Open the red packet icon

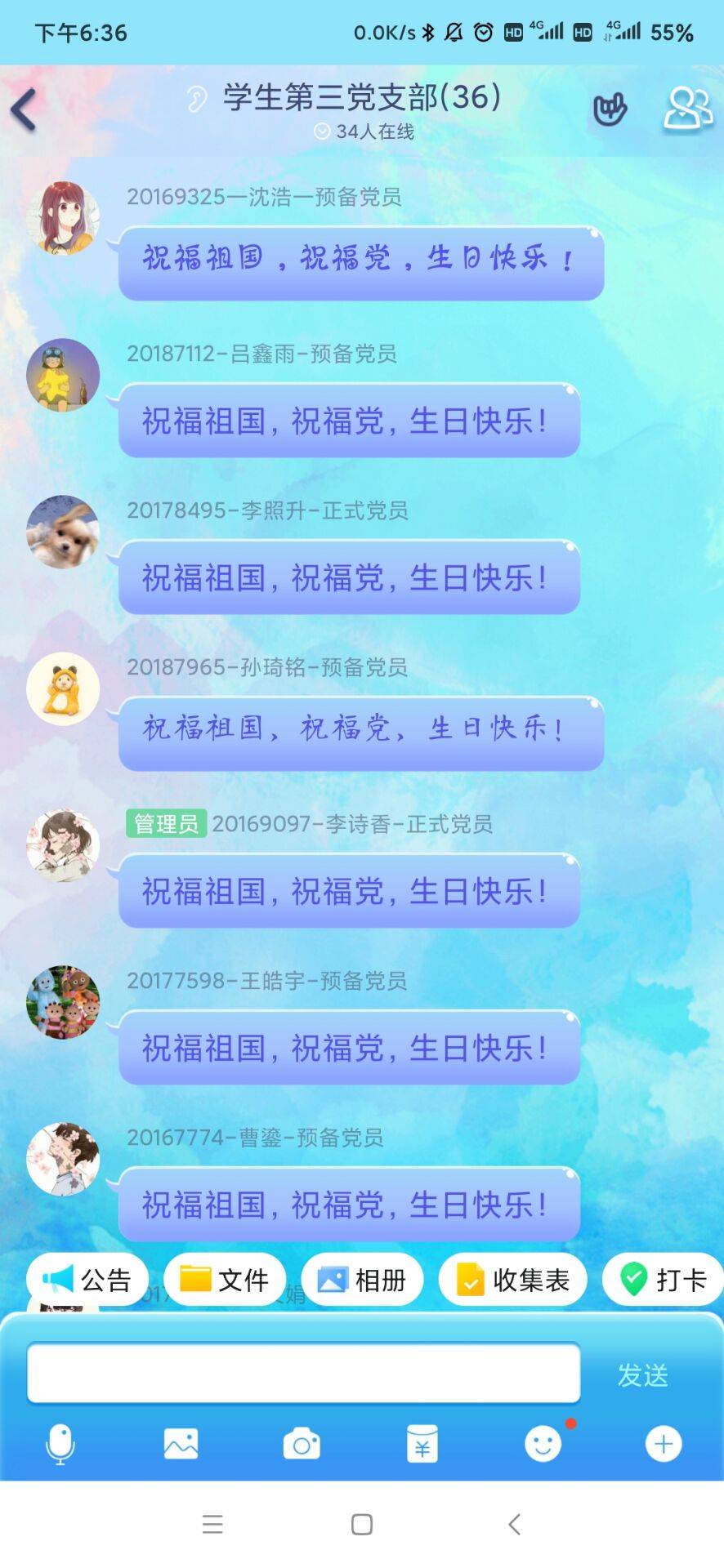[422, 1444]
